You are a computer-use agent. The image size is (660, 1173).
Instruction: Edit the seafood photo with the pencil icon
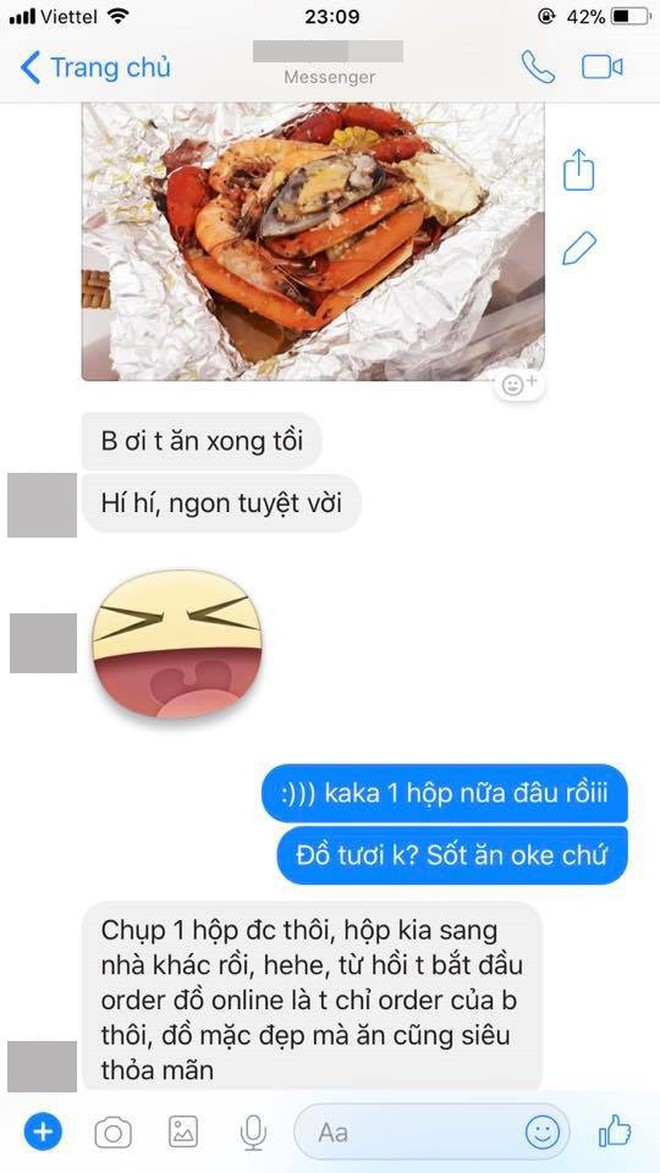(579, 248)
